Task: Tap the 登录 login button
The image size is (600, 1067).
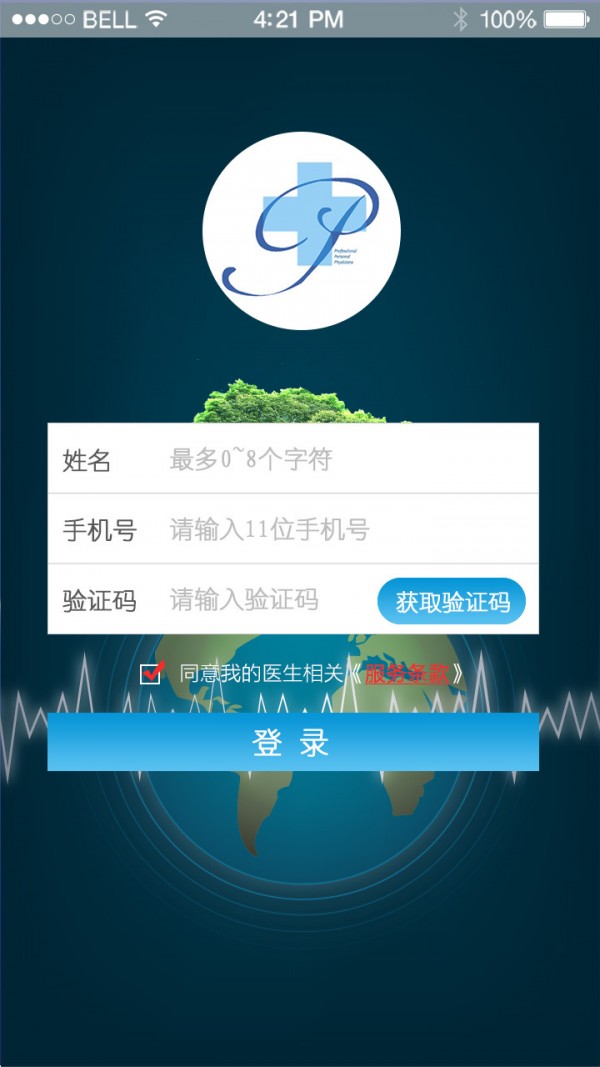Action: tap(293, 743)
